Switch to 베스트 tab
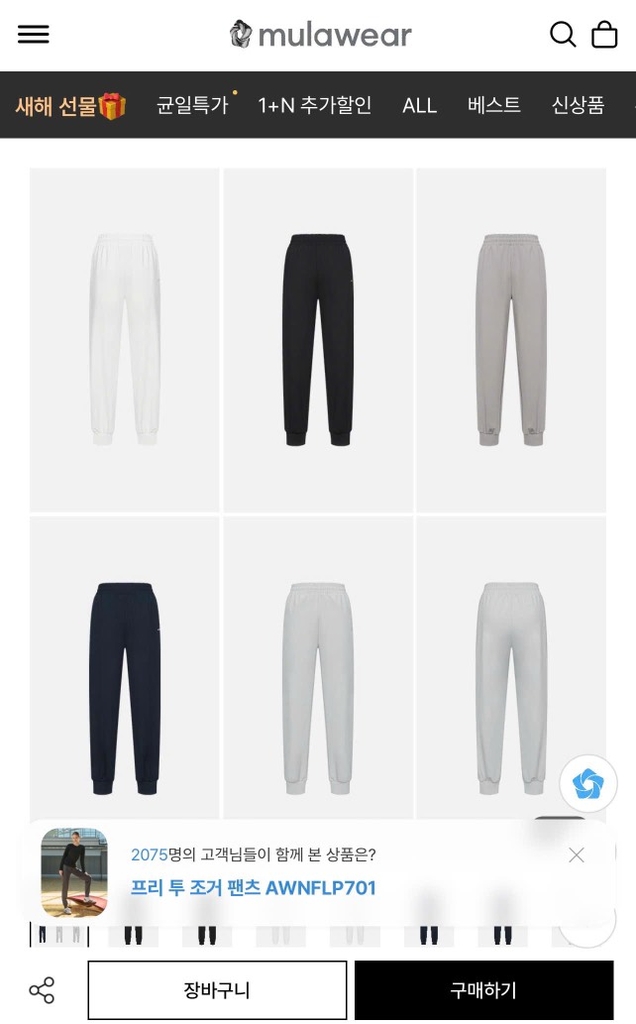Screen dimensions: 636x1024 [x=494, y=105]
